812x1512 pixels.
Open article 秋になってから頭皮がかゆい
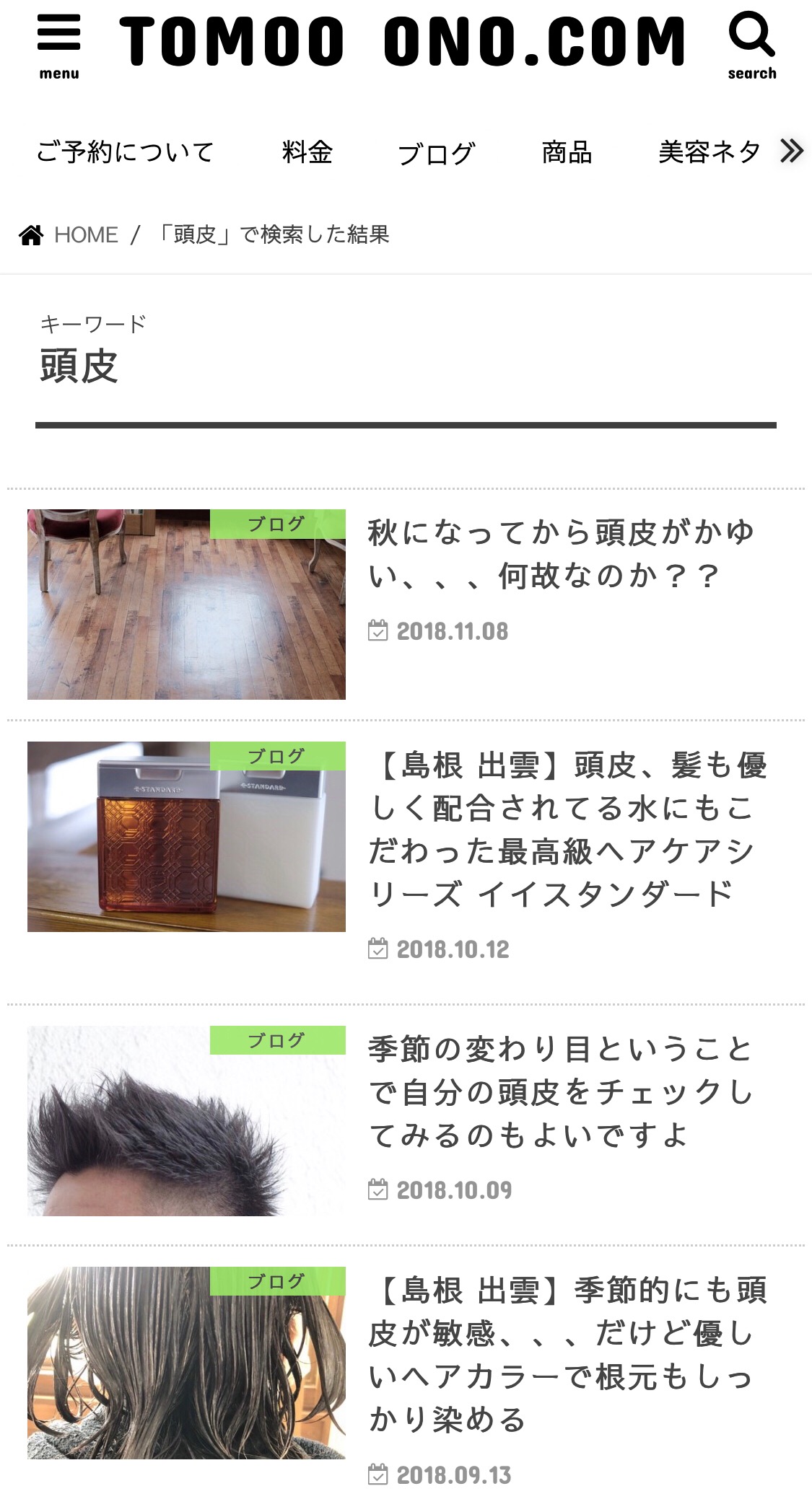[x=561, y=554]
